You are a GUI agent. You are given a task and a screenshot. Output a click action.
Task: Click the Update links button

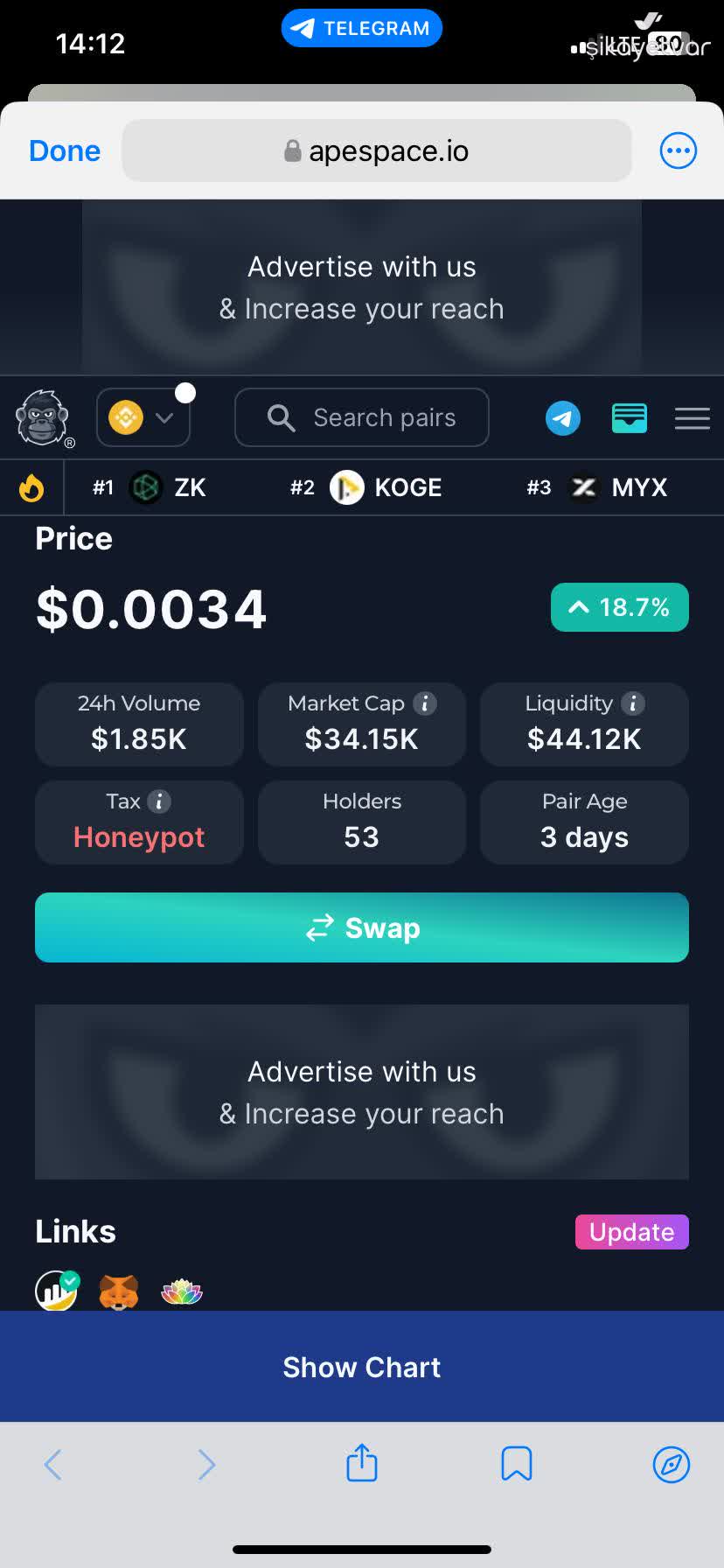(x=630, y=1232)
